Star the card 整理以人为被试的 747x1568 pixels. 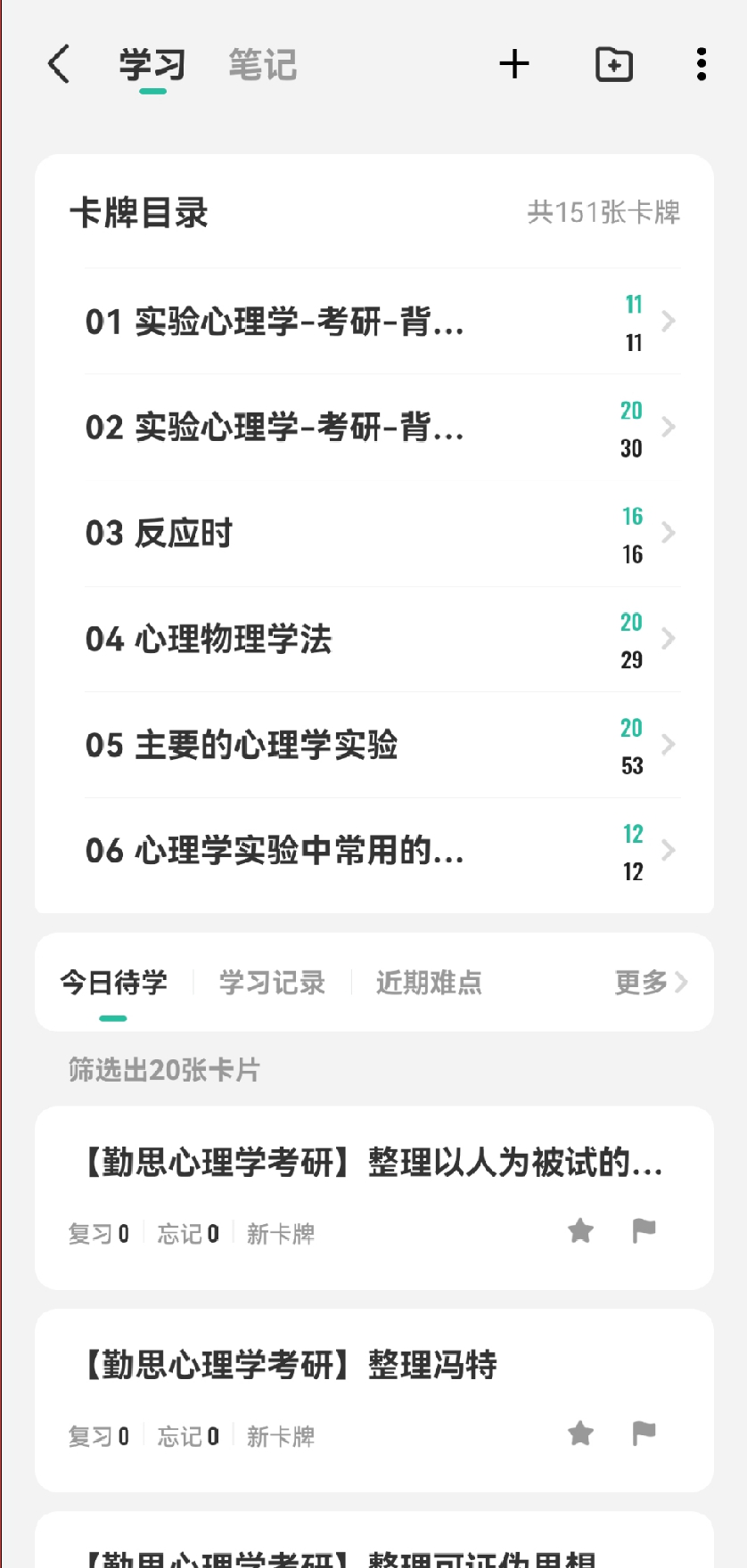pos(581,1231)
